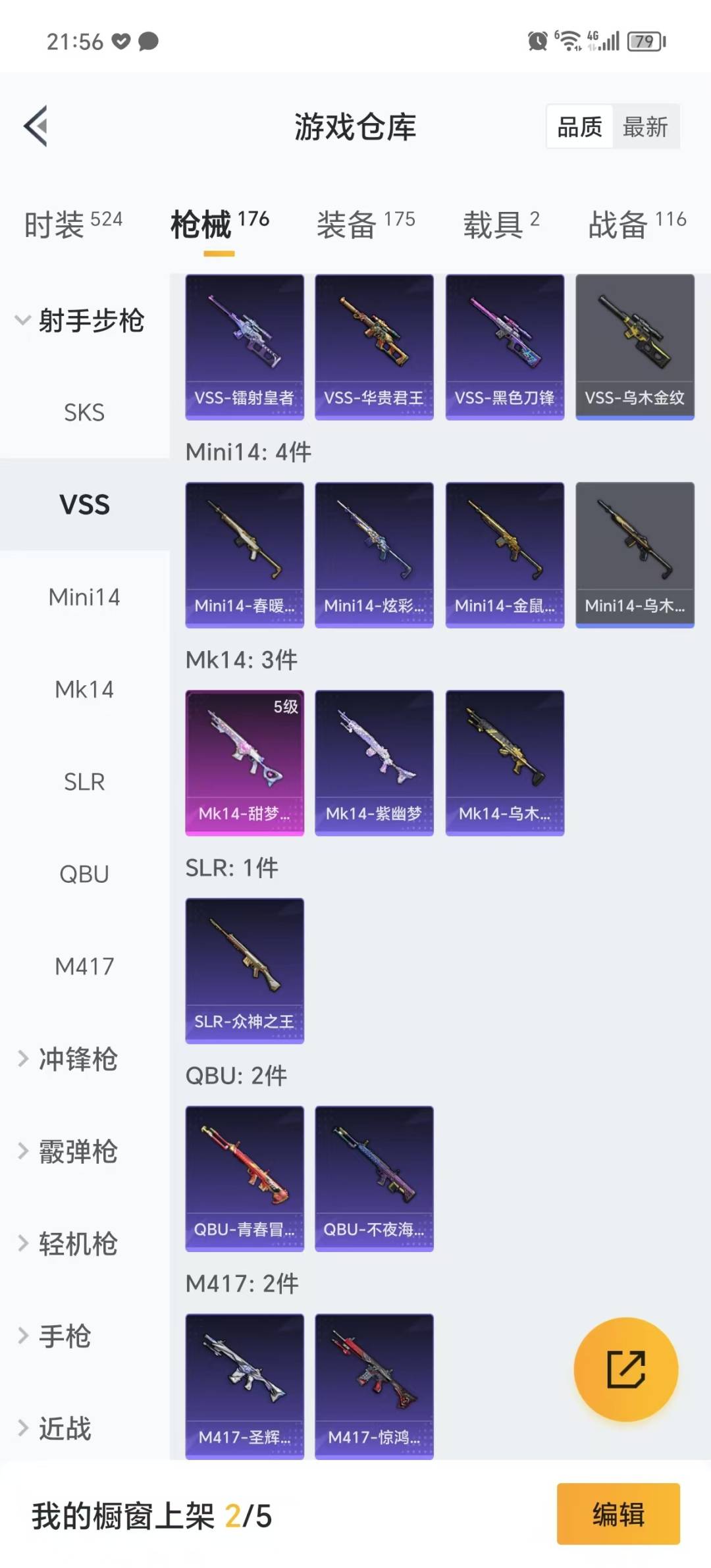View the level 5 Mk14-甜梦 skin
This screenshot has height=1568, width=711.
coord(244,762)
